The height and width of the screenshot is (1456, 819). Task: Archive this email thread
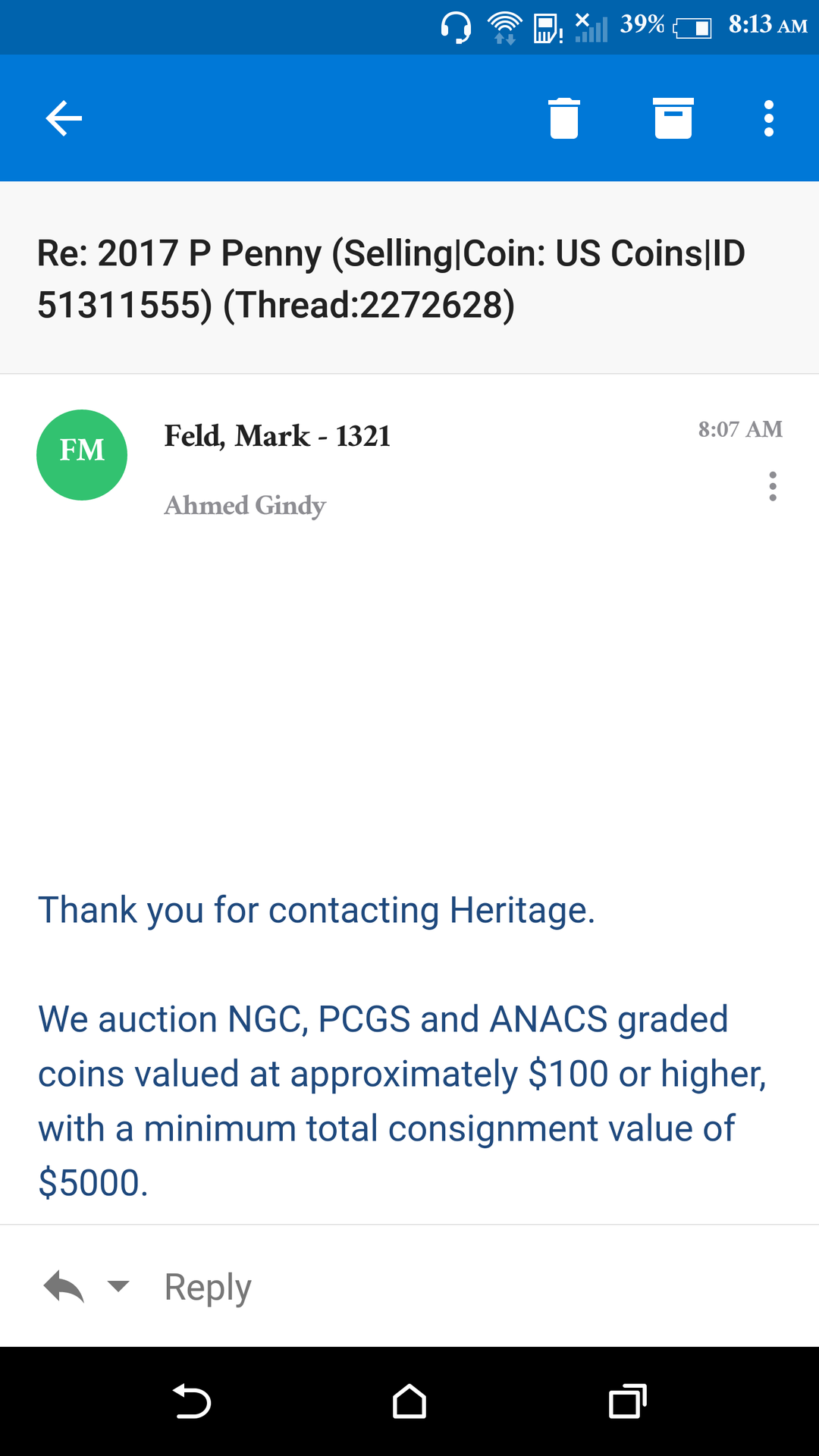pyautogui.click(x=673, y=118)
